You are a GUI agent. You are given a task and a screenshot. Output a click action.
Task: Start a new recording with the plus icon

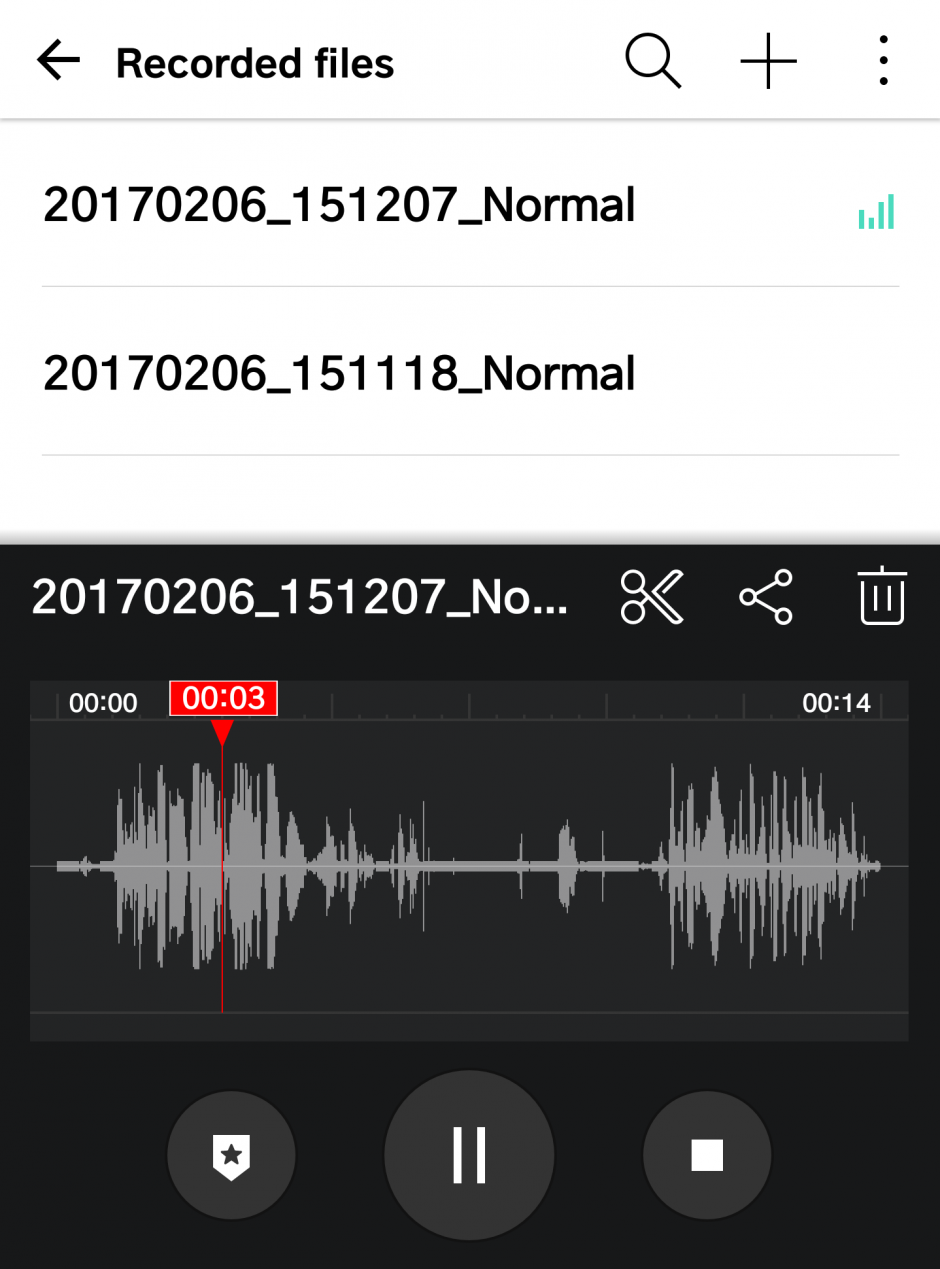768,60
